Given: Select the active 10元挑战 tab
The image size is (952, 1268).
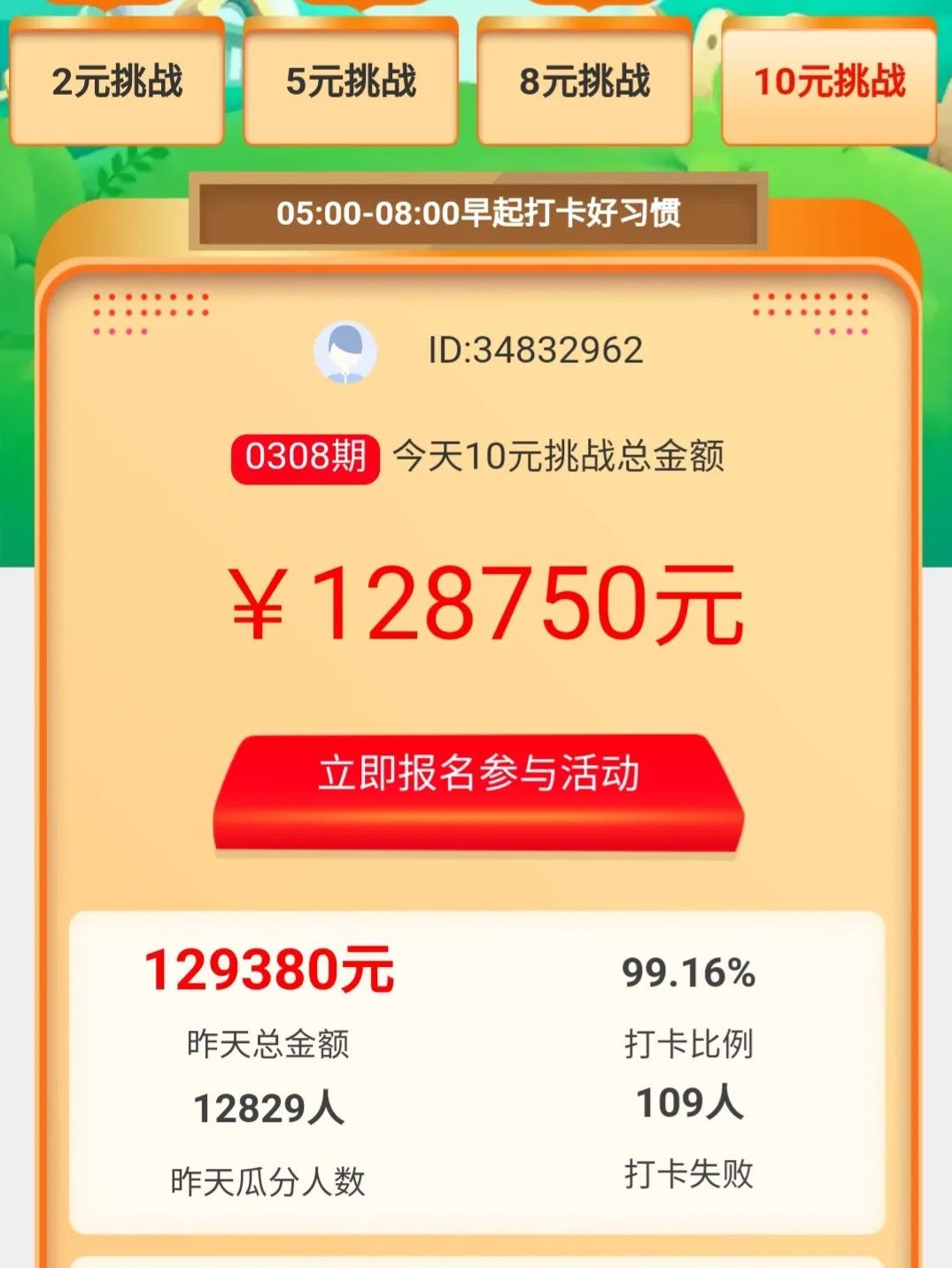Looking at the screenshot, I should (829, 82).
